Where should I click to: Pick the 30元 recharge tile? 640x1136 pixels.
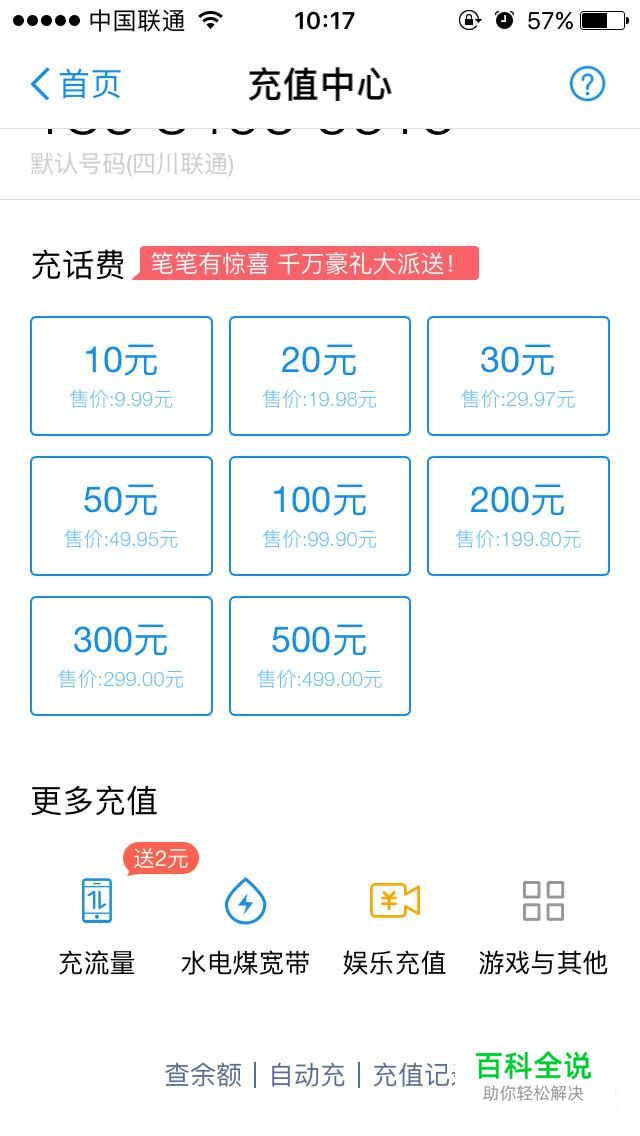click(518, 376)
